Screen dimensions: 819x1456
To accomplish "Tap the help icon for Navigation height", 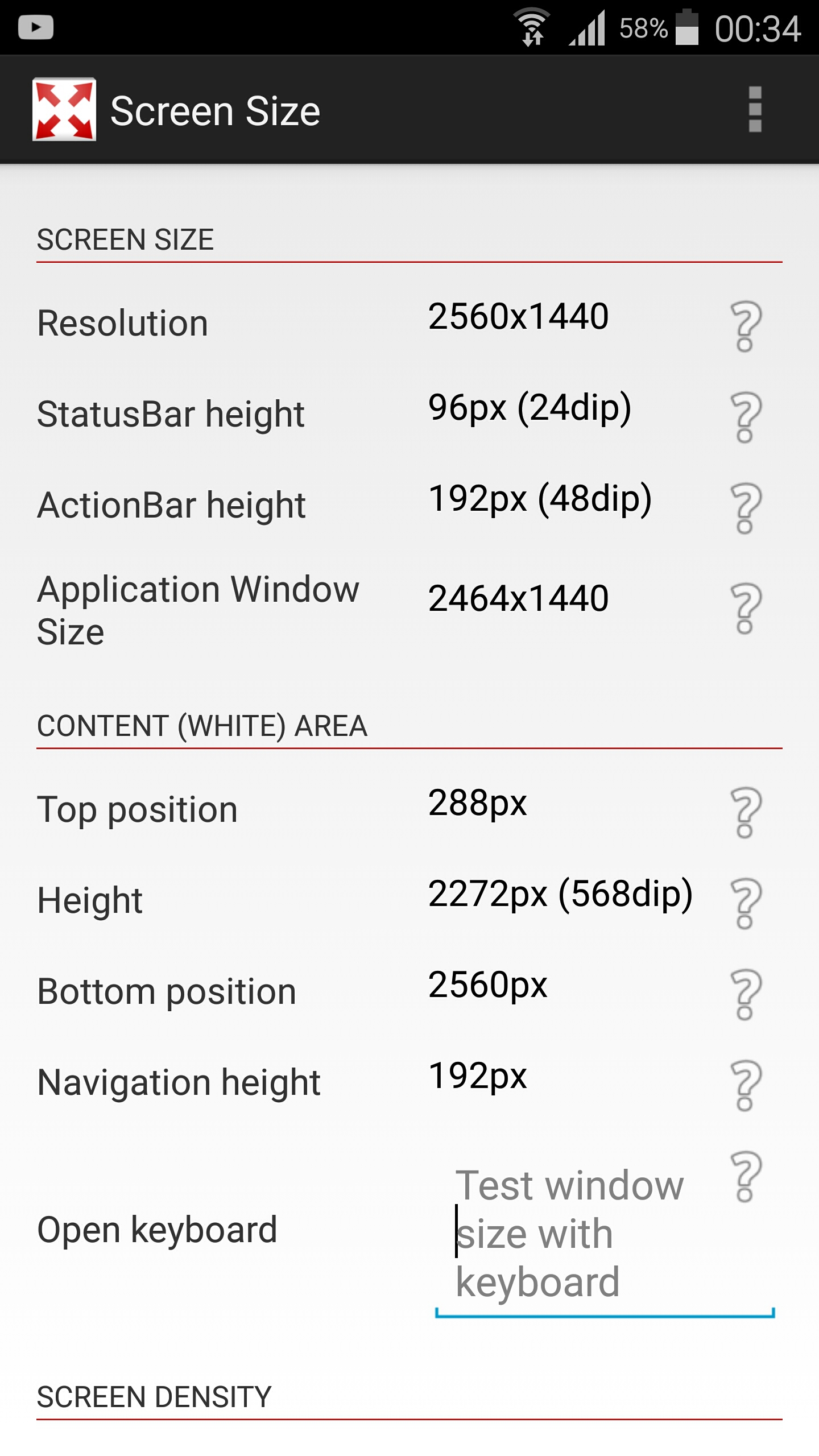I will click(745, 1085).
